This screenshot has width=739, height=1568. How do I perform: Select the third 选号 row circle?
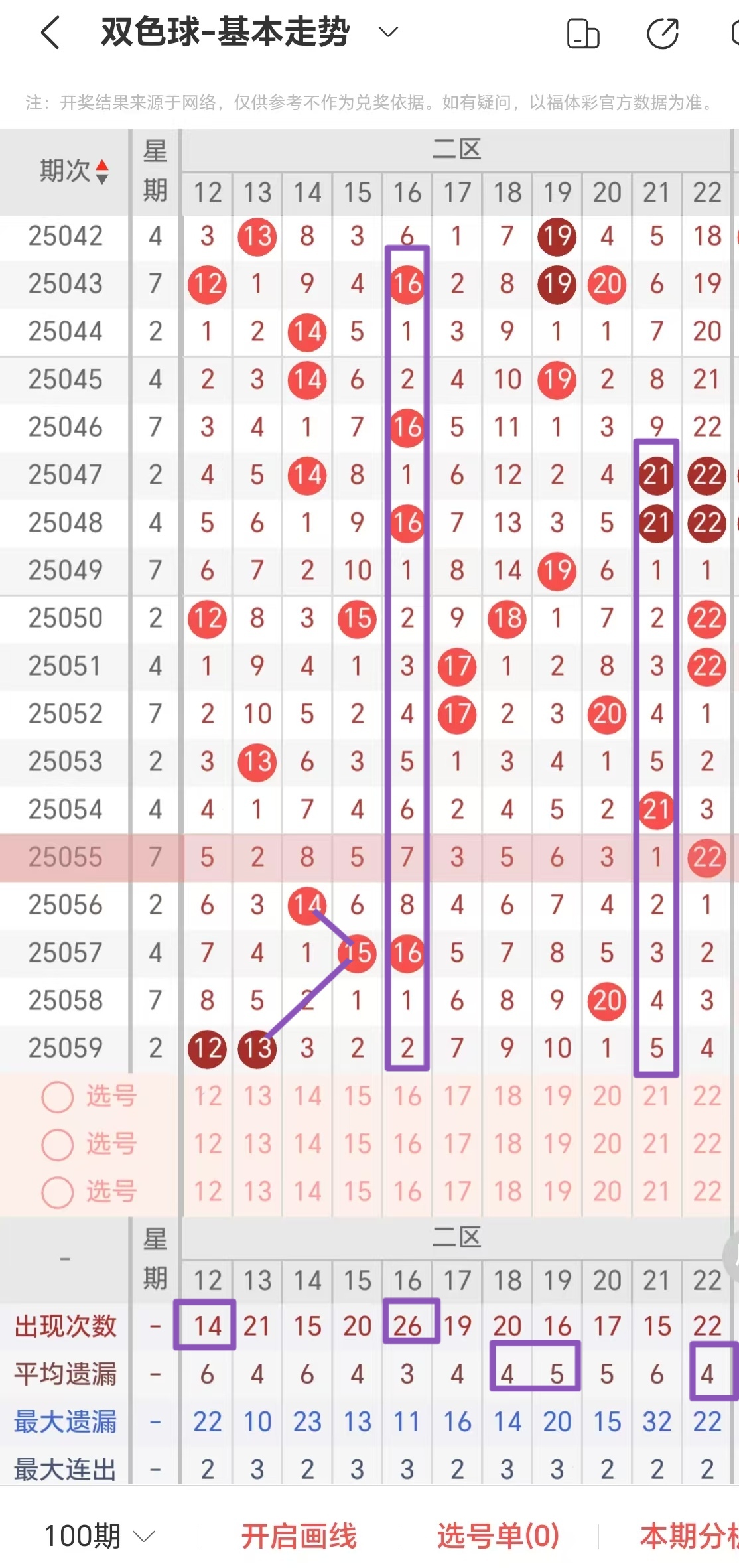click(57, 1194)
